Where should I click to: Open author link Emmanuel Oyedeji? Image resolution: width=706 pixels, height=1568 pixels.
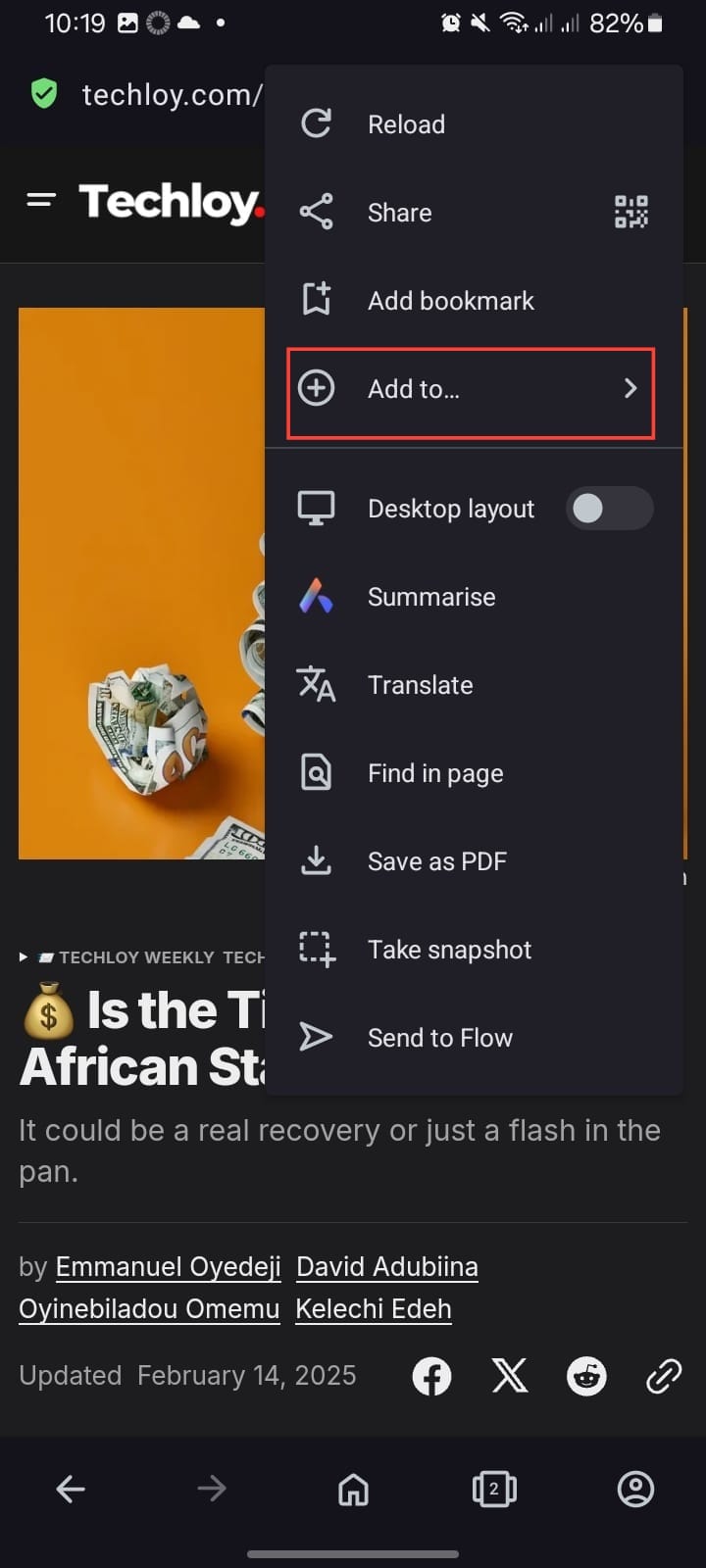(168, 1267)
